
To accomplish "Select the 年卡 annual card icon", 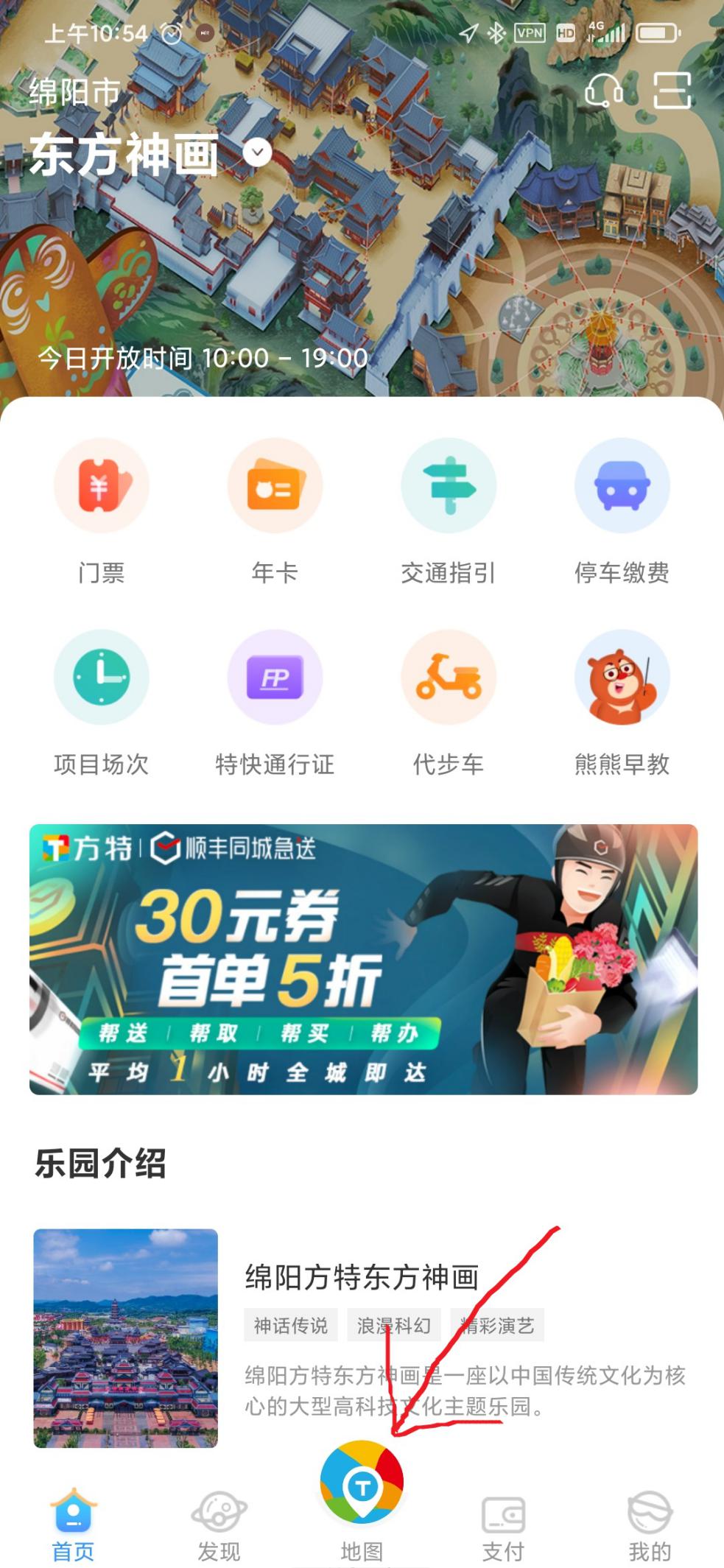I will [x=275, y=486].
